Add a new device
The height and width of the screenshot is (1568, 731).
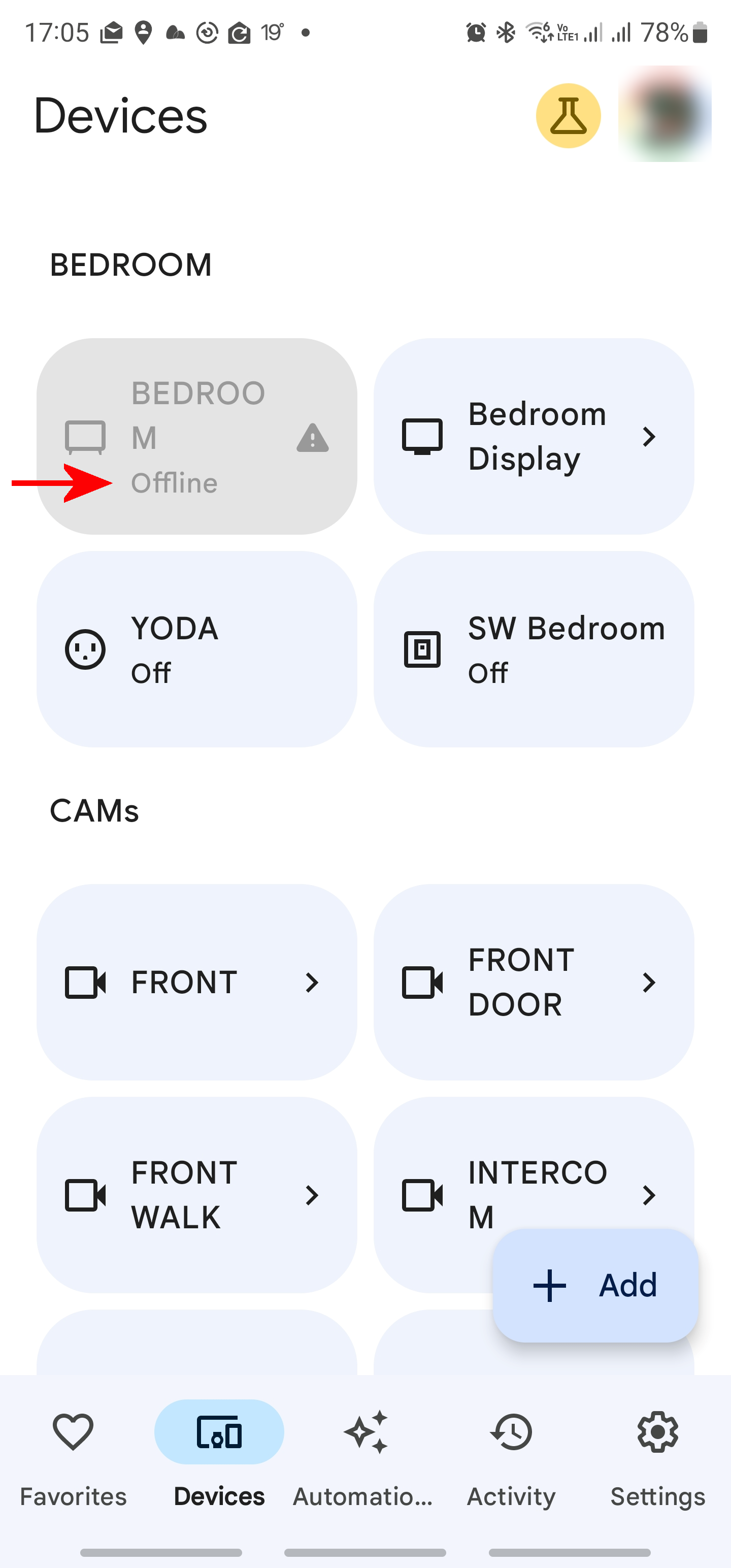coord(594,1285)
